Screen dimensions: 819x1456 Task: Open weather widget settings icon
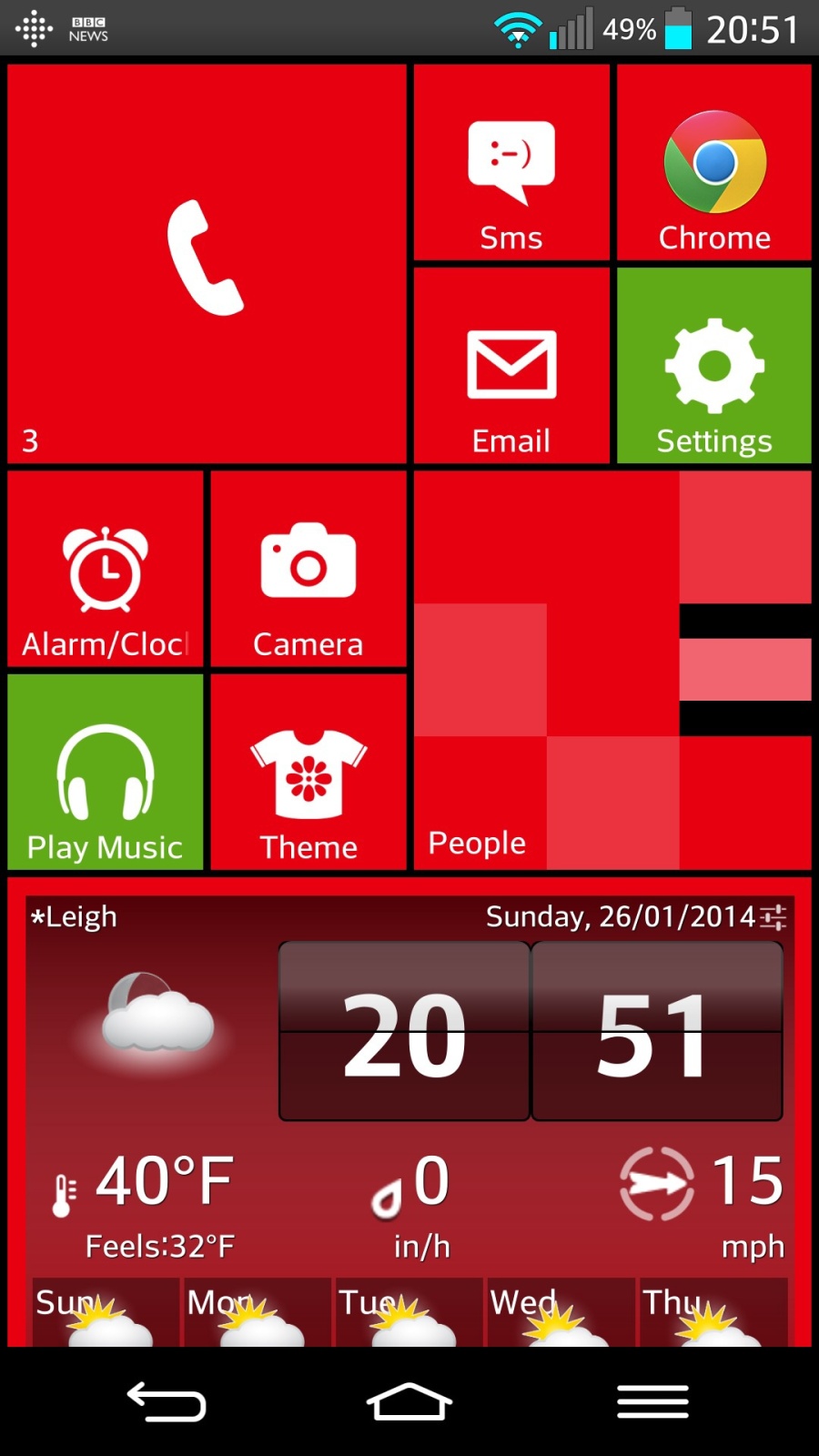tap(773, 916)
